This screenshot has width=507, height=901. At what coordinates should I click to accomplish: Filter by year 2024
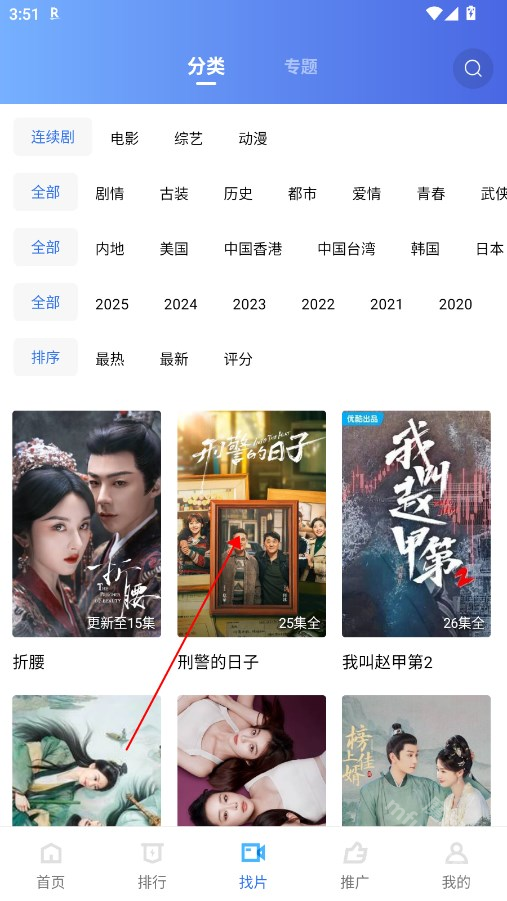[180, 304]
